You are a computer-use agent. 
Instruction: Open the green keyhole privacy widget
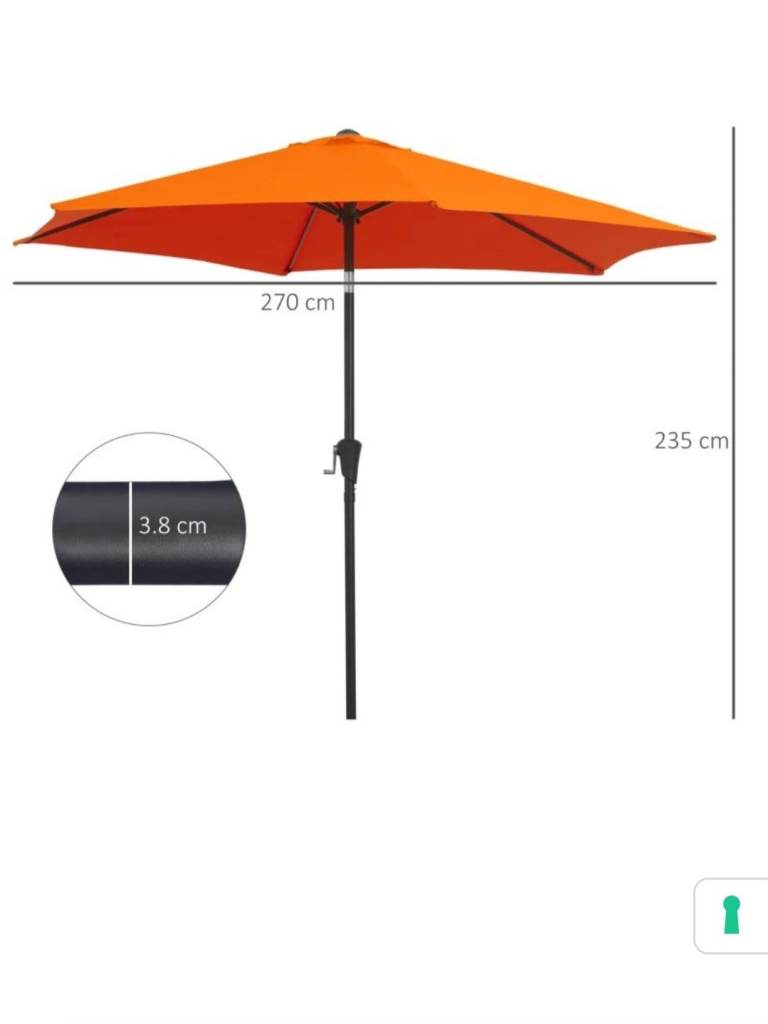click(x=732, y=915)
